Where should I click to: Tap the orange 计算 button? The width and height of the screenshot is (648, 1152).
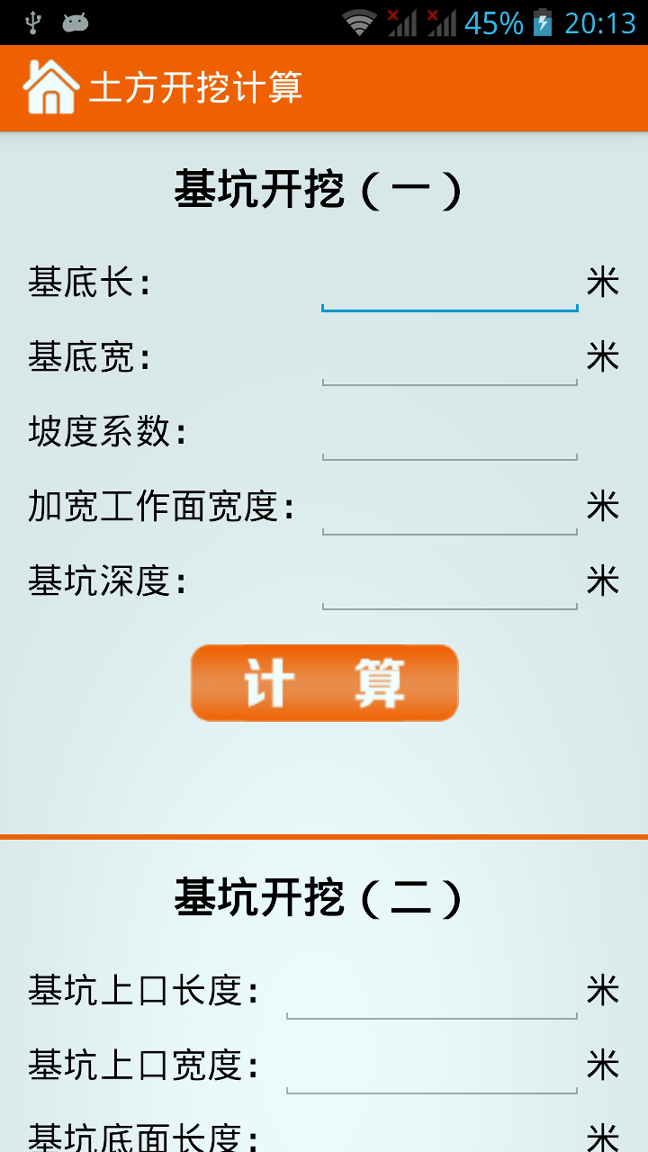coord(324,683)
